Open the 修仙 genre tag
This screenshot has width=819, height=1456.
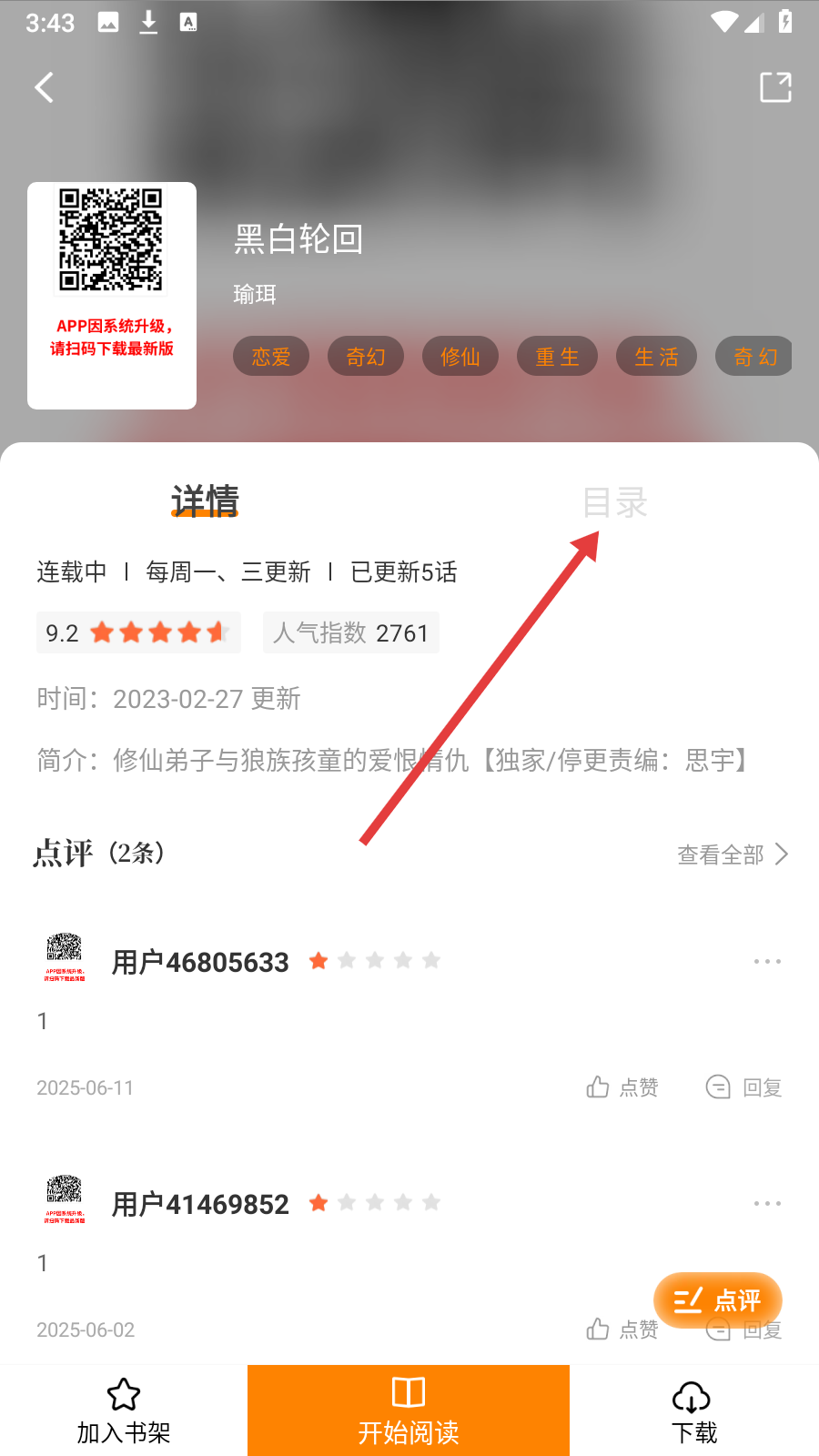(460, 357)
